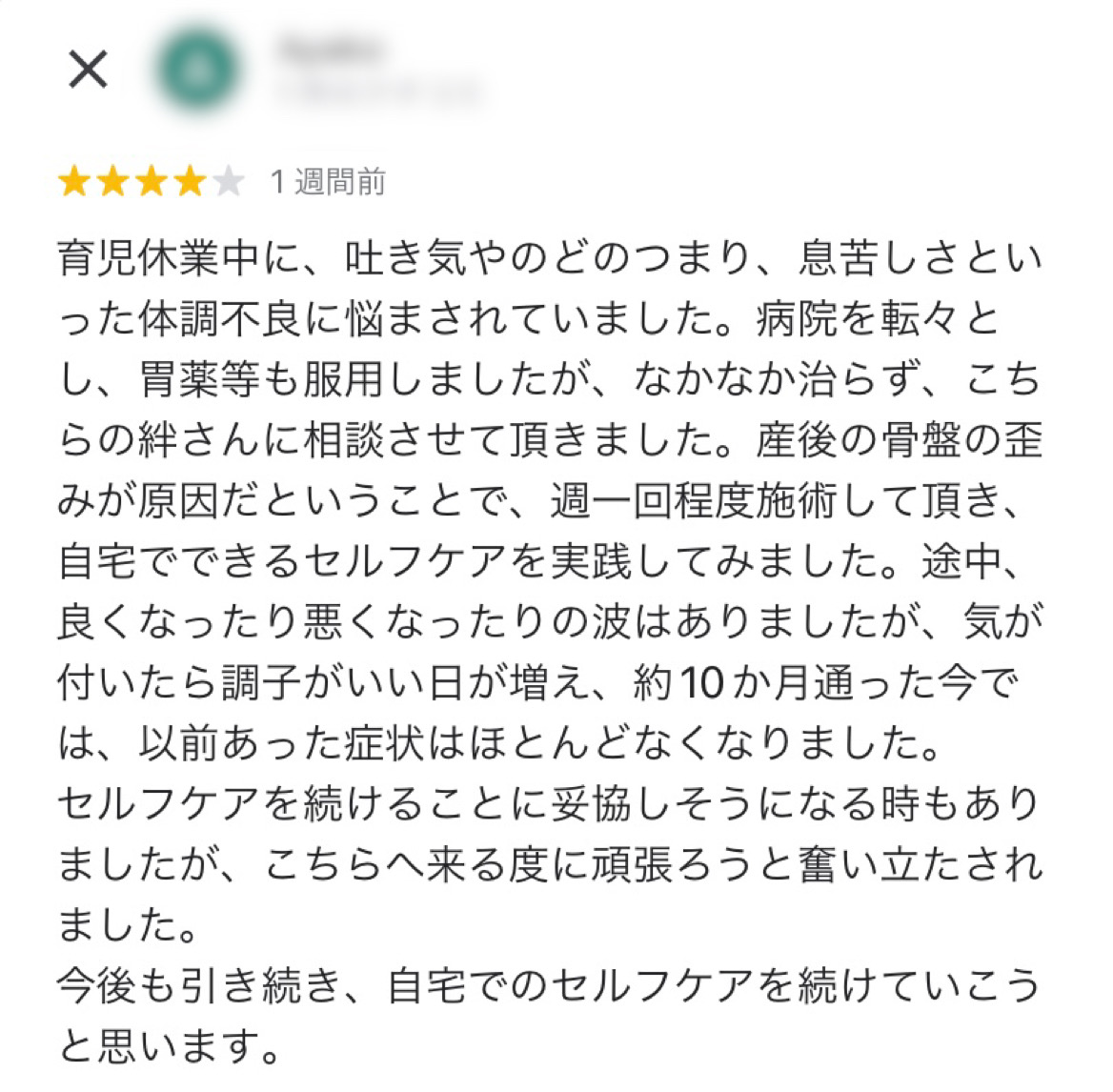The image size is (1113, 1092).
Task: Open the reviewer's name link
Action: pos(331,50)
